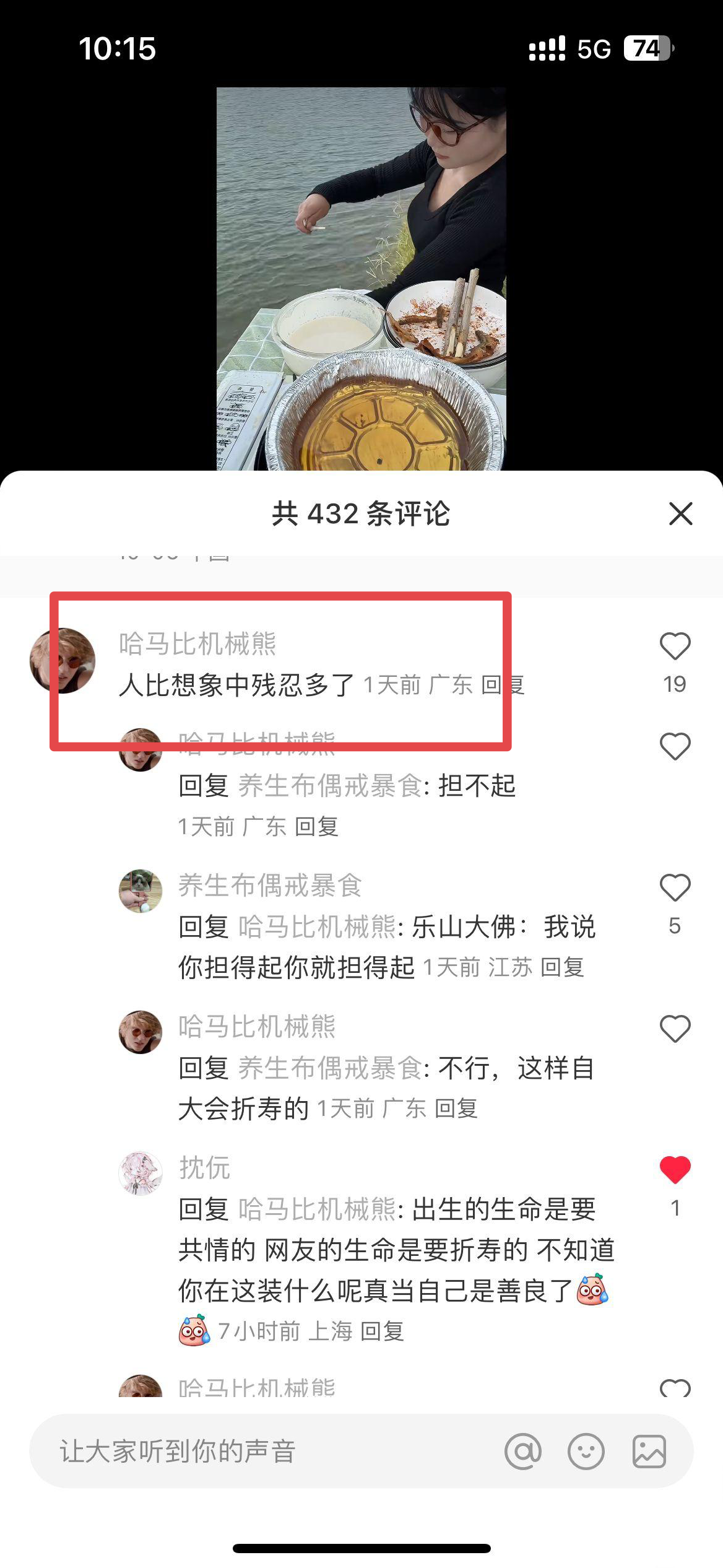Open the comment input field
This screenshot has height=1568, width=723.
click(266, 1451)
